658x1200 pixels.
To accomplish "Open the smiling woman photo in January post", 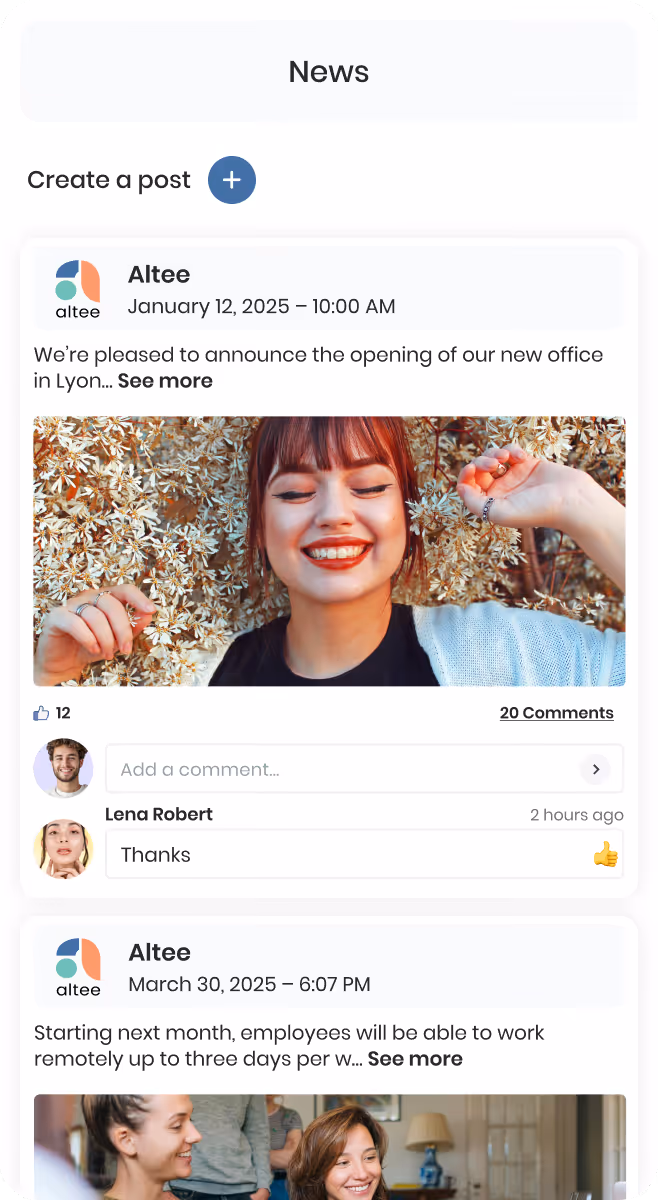I will pyautogui.click(x=329, y=551).
